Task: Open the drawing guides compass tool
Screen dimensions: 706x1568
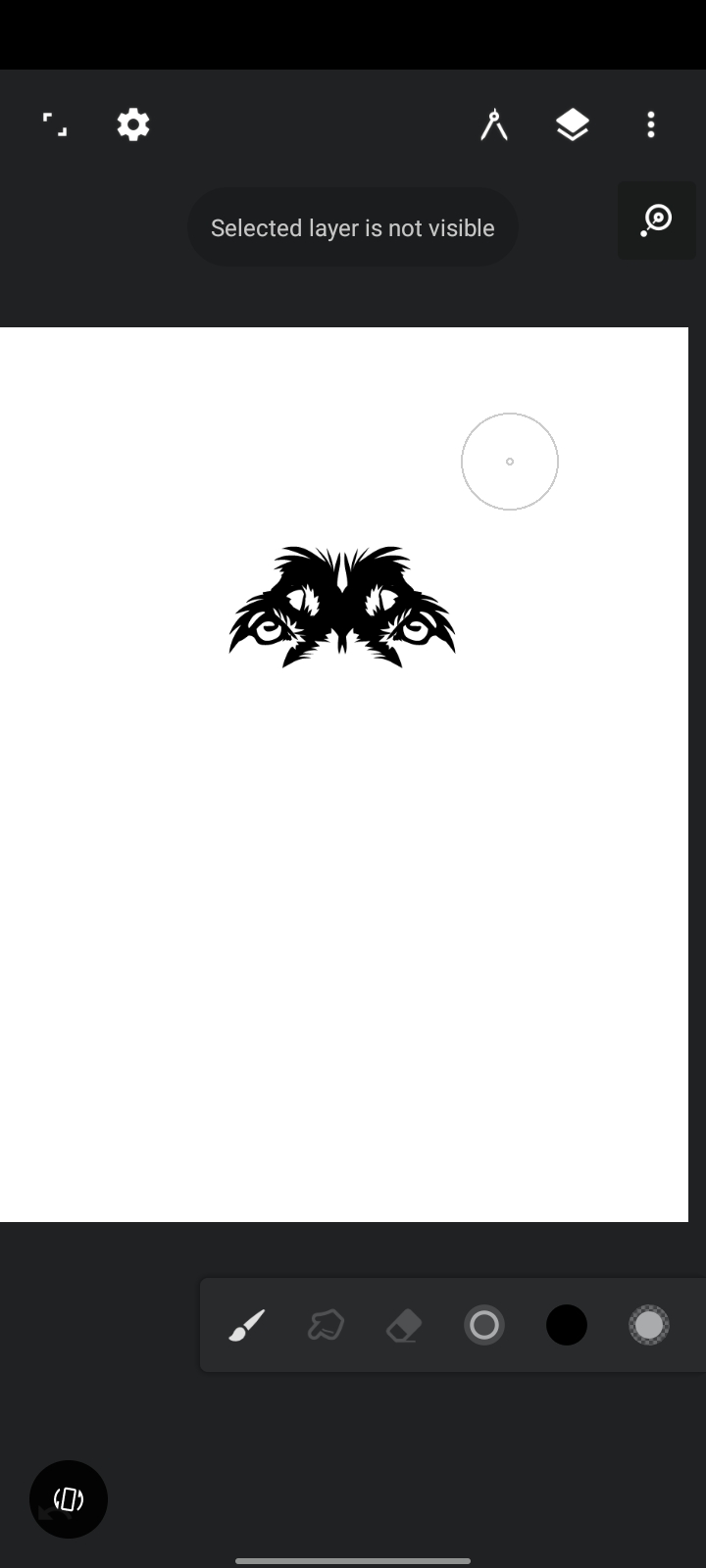Action: click(x=494, y=124)
